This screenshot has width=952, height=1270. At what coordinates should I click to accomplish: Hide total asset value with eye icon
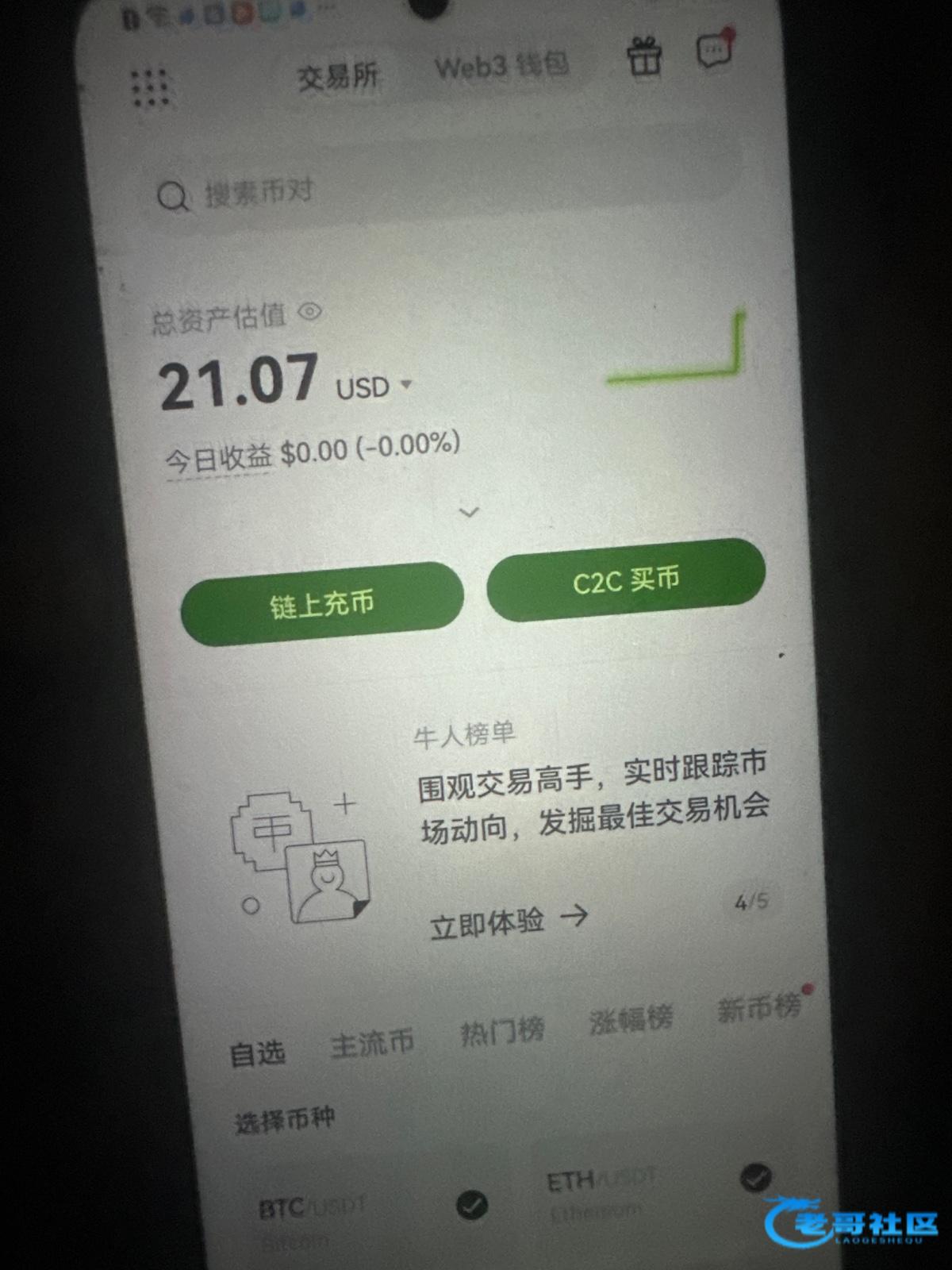(x=309, y=311)
